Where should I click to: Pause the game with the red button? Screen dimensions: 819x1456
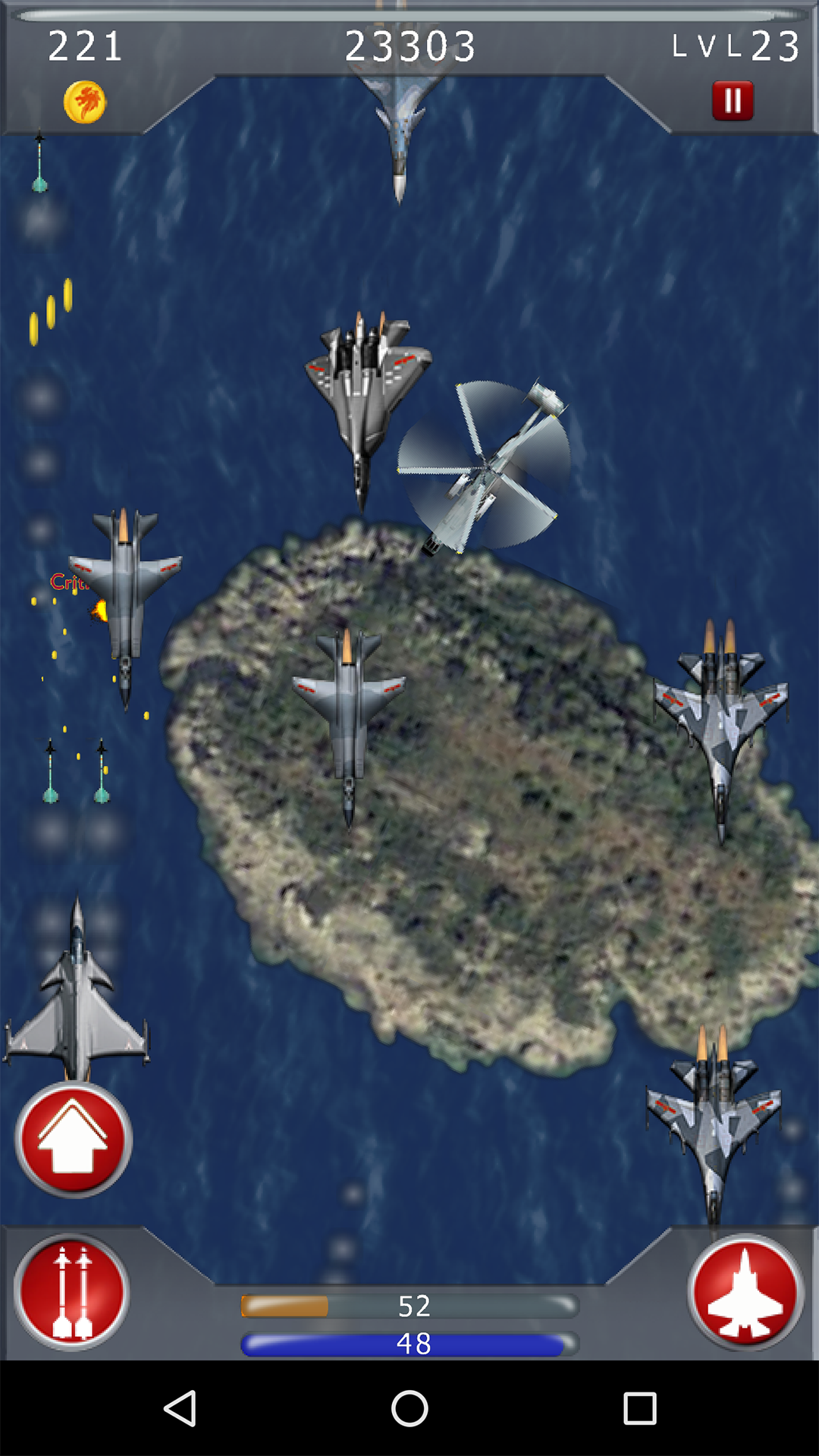tap(733, 101)
